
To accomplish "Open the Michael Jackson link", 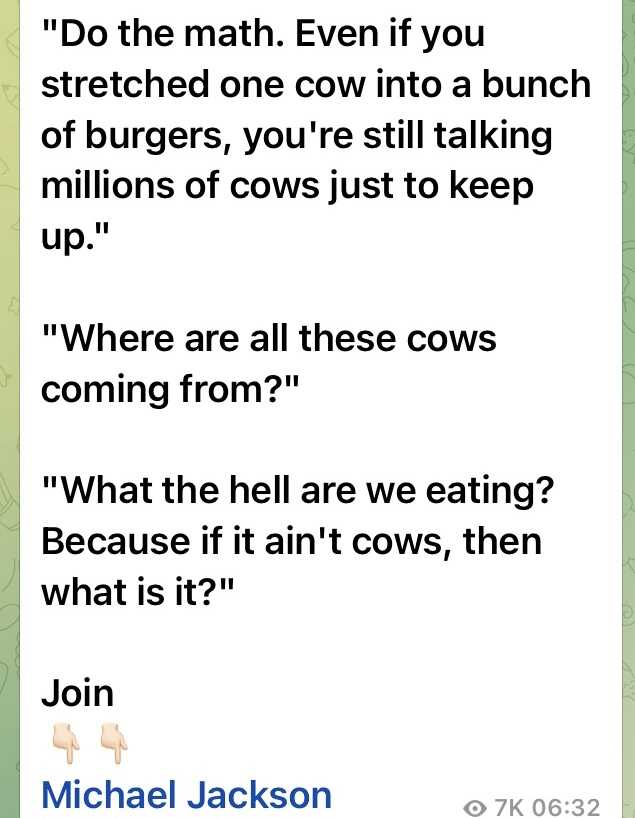I will coord(186,795).
